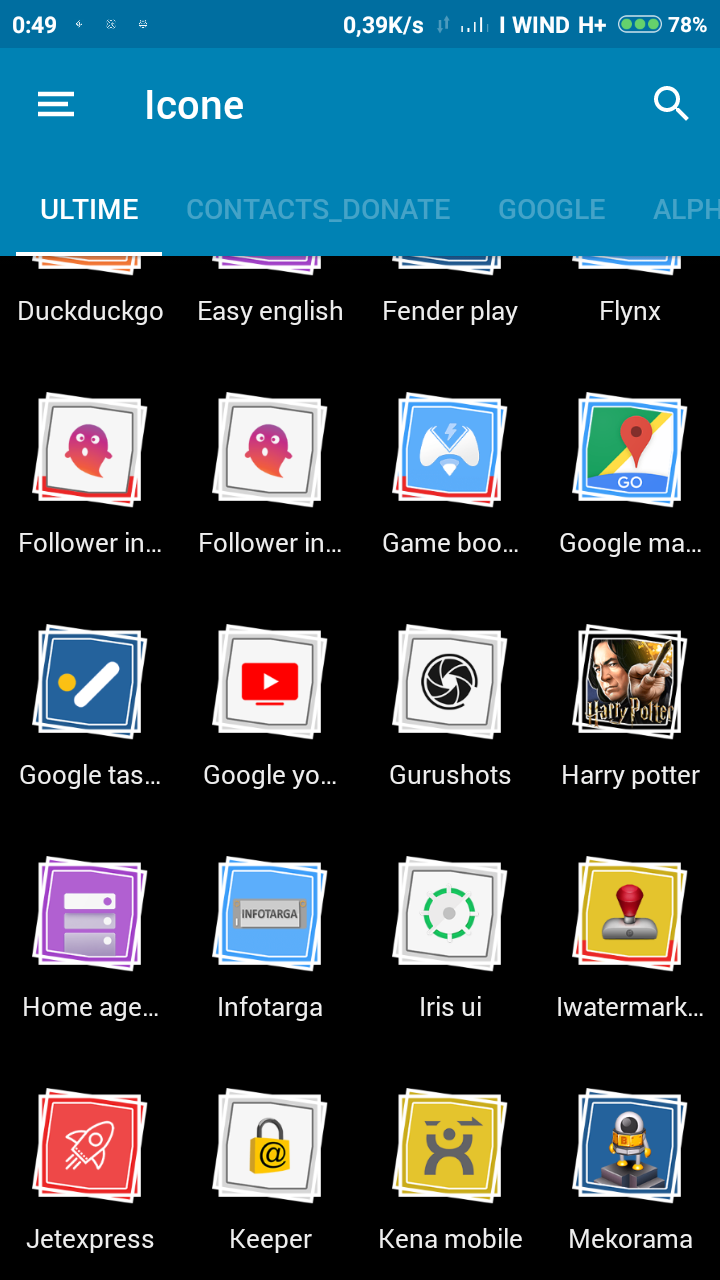Open the Home agent icon
Image resolution: width=720 pixels, height=1280 pixels.
coord(90,913)
